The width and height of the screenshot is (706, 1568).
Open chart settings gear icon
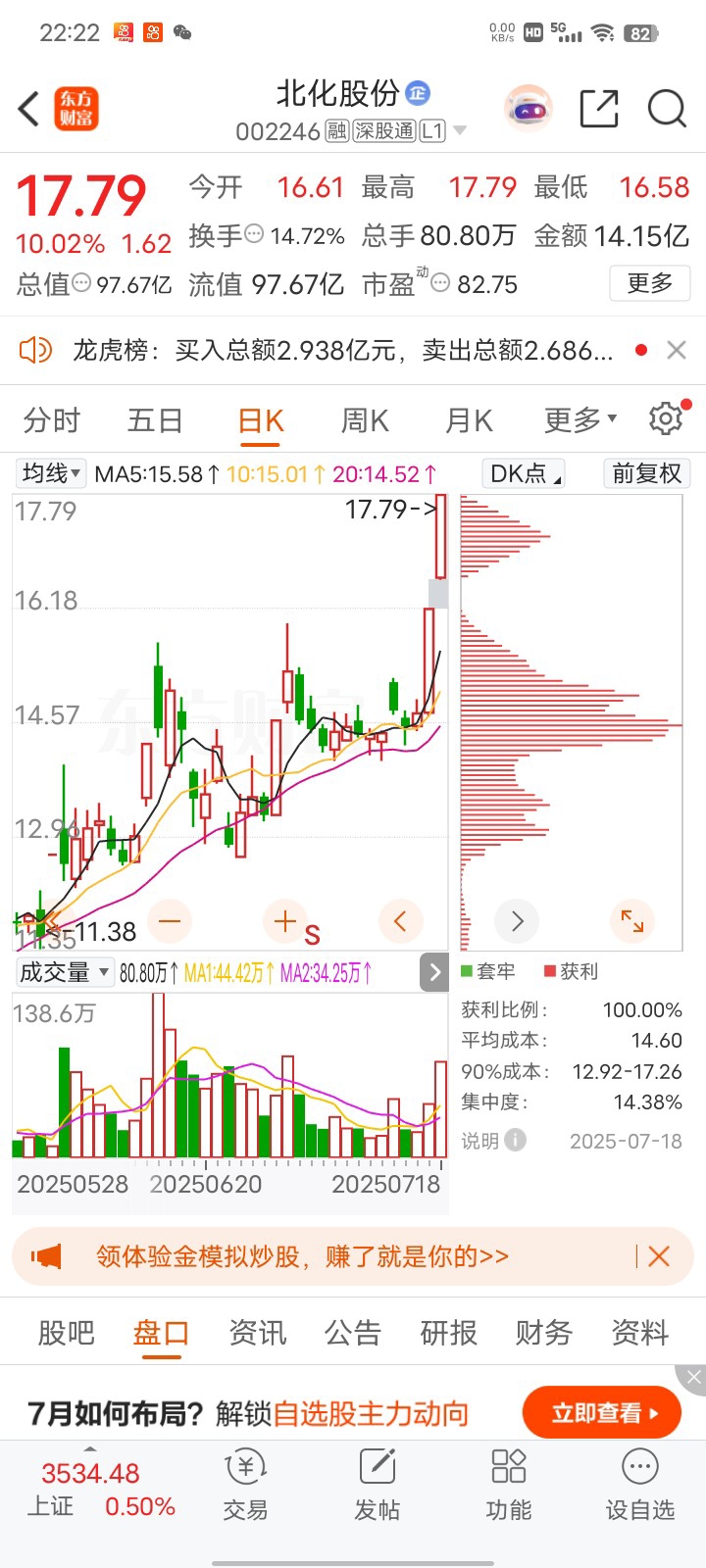click(666, 418)
